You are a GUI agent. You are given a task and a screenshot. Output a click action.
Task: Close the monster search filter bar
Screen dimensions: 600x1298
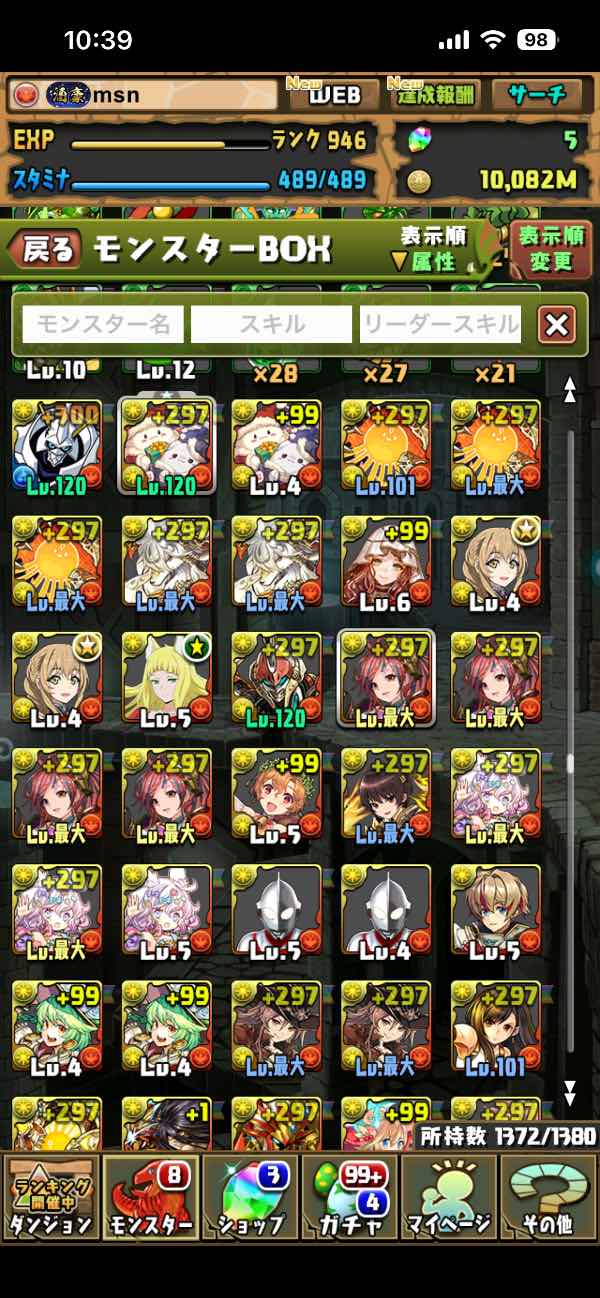point(557,324)
